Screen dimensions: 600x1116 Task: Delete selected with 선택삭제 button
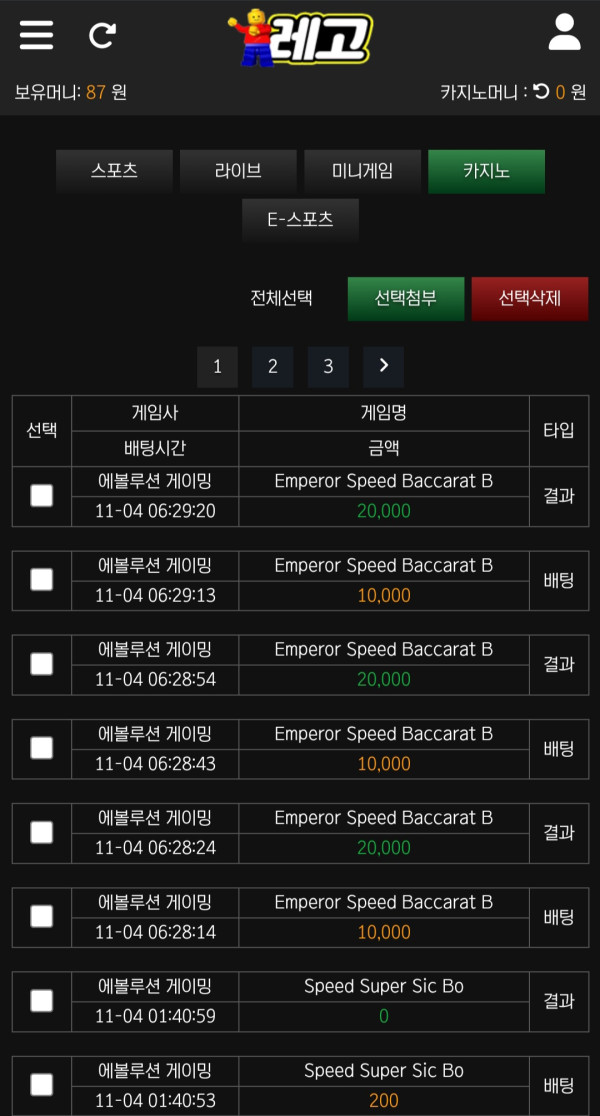529,298
